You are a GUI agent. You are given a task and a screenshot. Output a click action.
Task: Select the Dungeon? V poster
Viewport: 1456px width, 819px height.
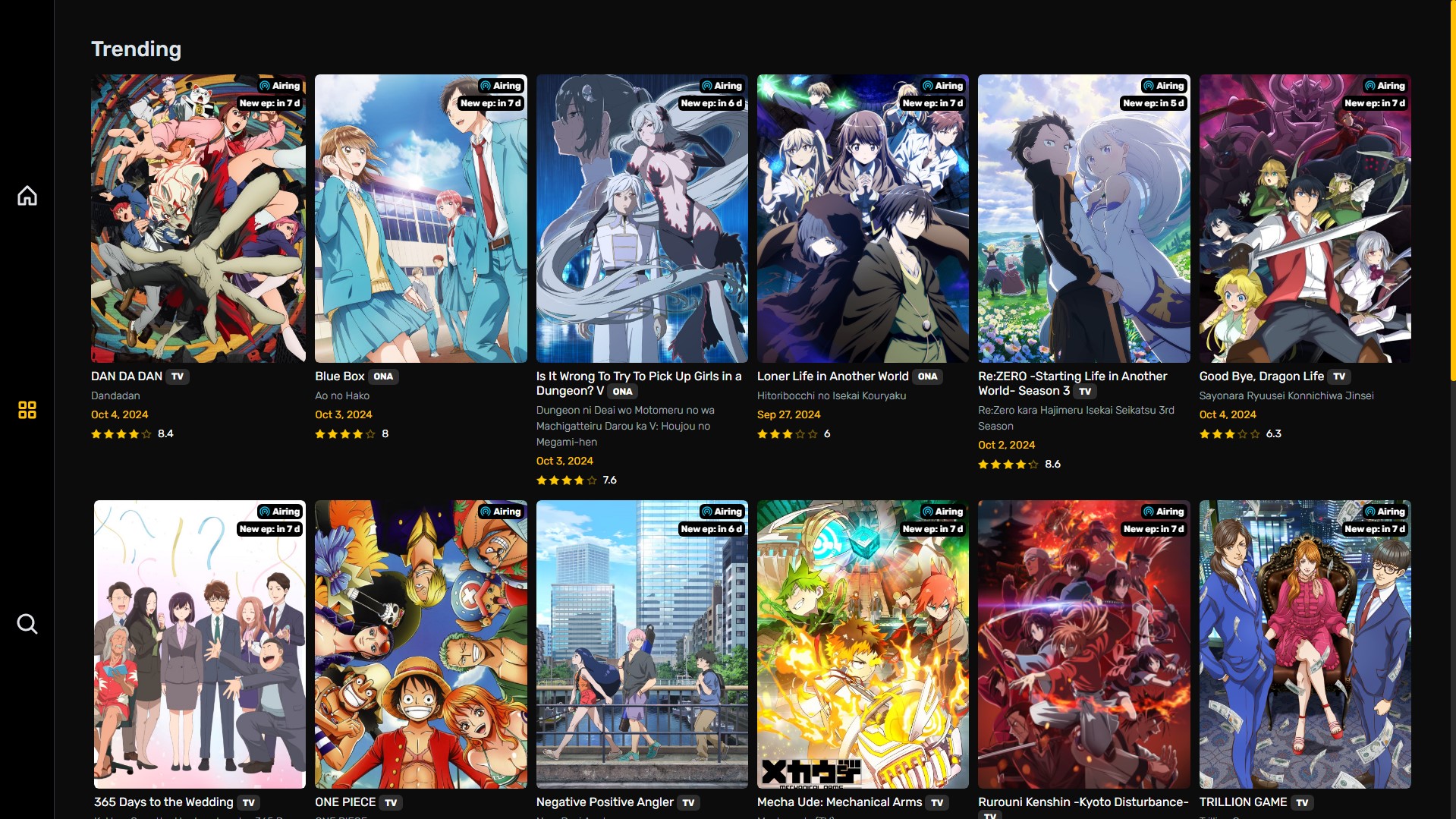pyautogui.click(x=642, y=219)
